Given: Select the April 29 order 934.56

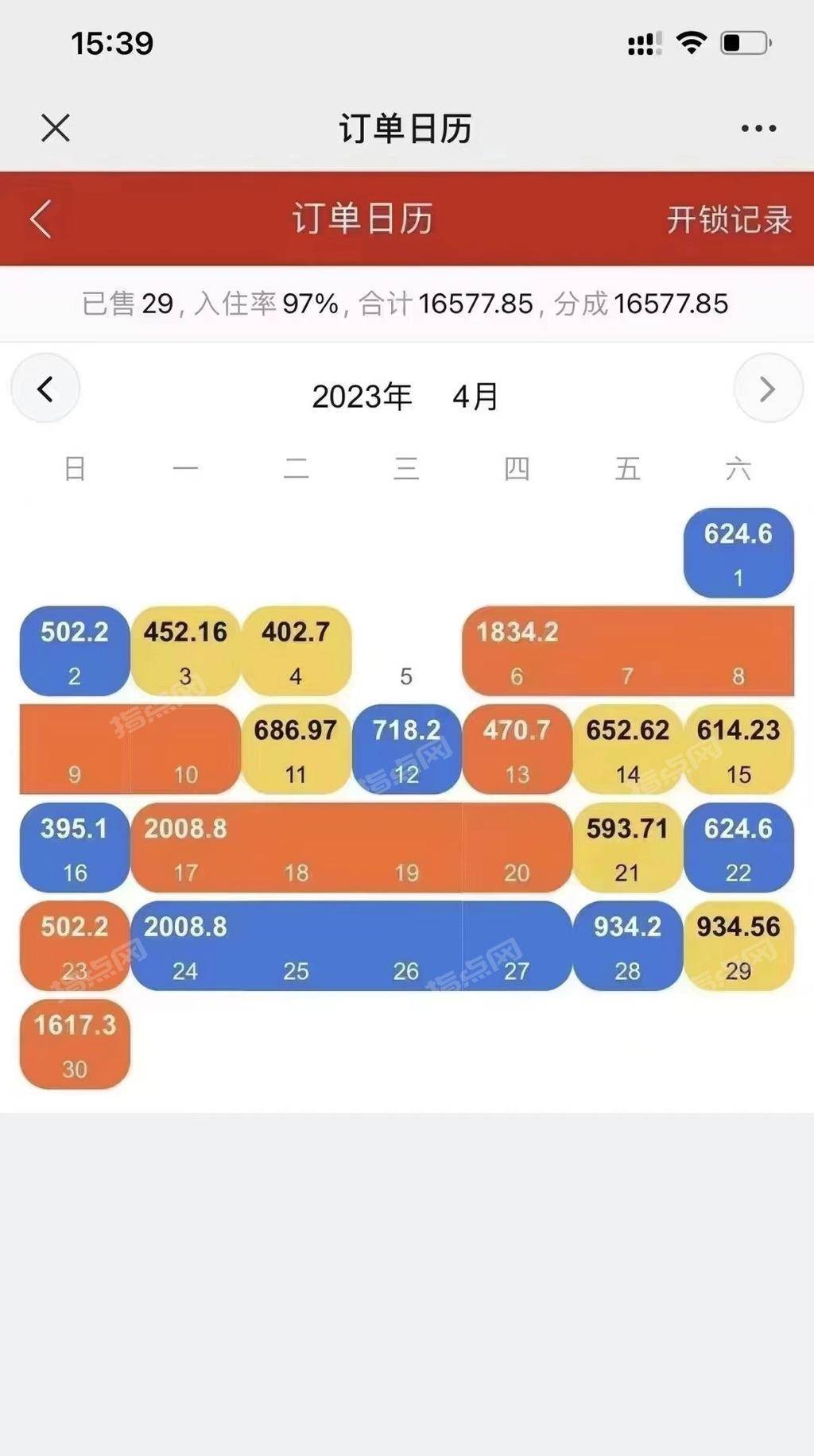Looking at the screenshot, I should pos(738,946).
